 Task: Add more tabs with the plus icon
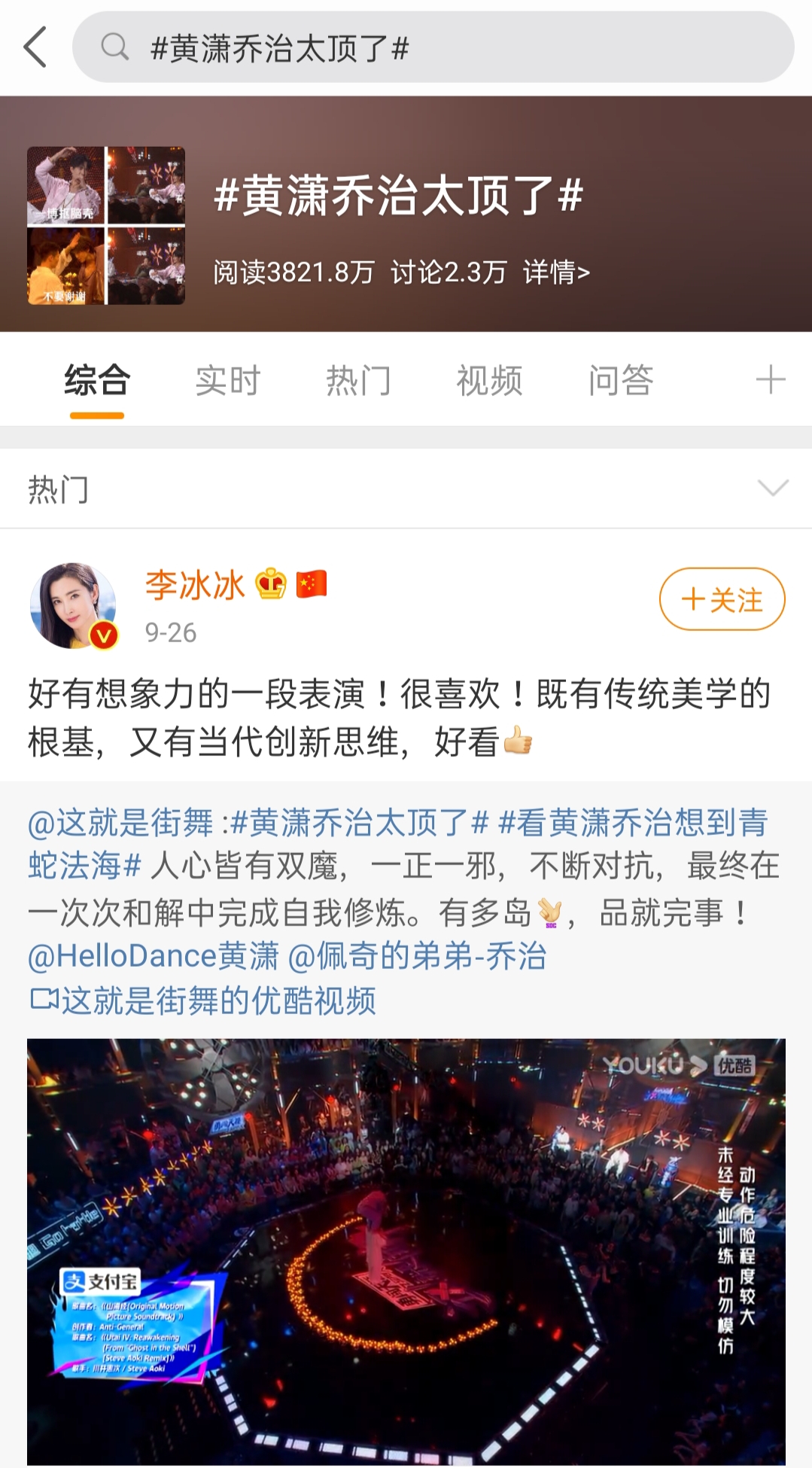(x=771, y=379)
